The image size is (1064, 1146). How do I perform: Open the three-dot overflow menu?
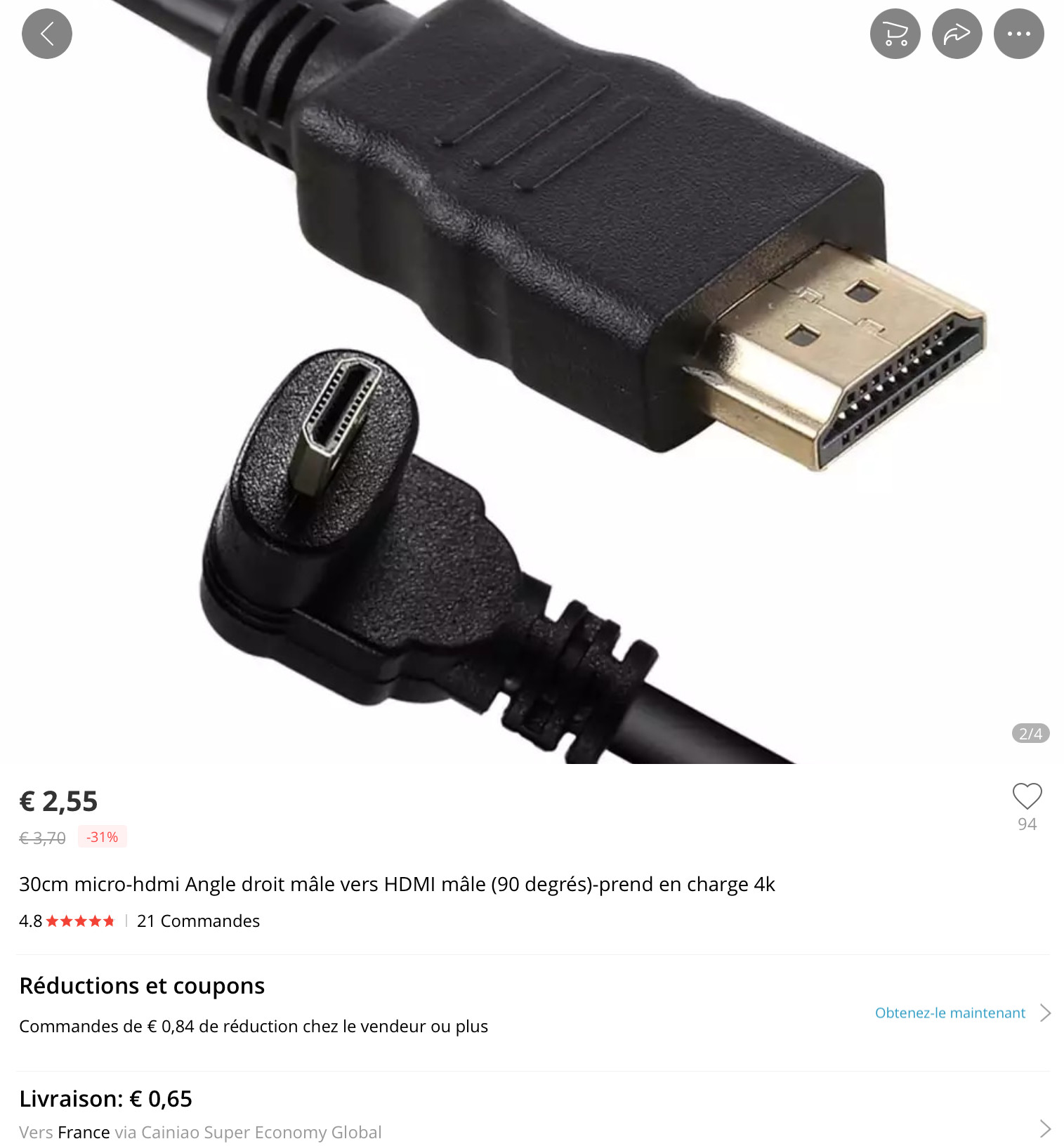pos(1018,34)
